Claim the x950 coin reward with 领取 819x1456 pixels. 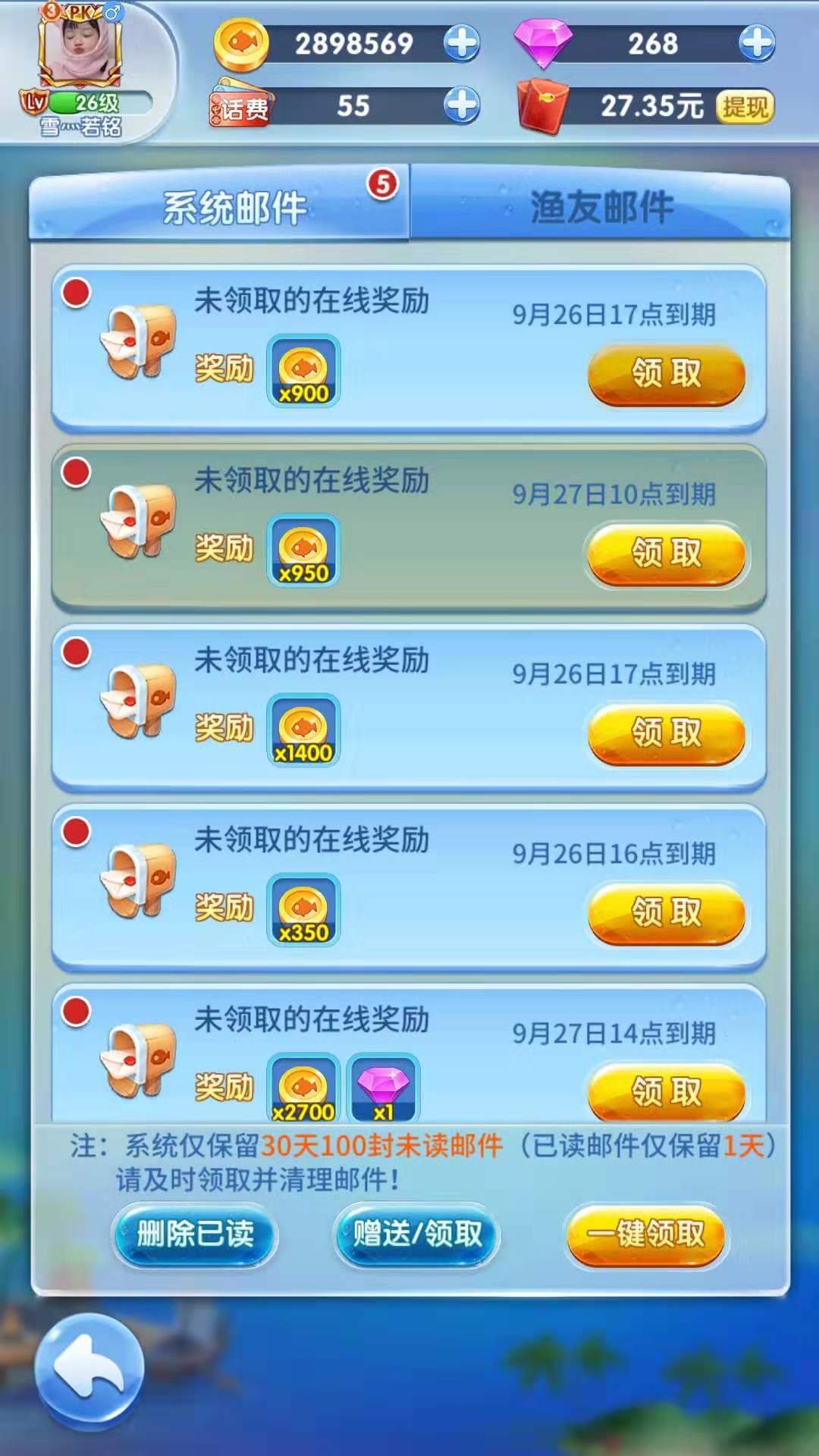pyautogui.click(x=666, y=554)
